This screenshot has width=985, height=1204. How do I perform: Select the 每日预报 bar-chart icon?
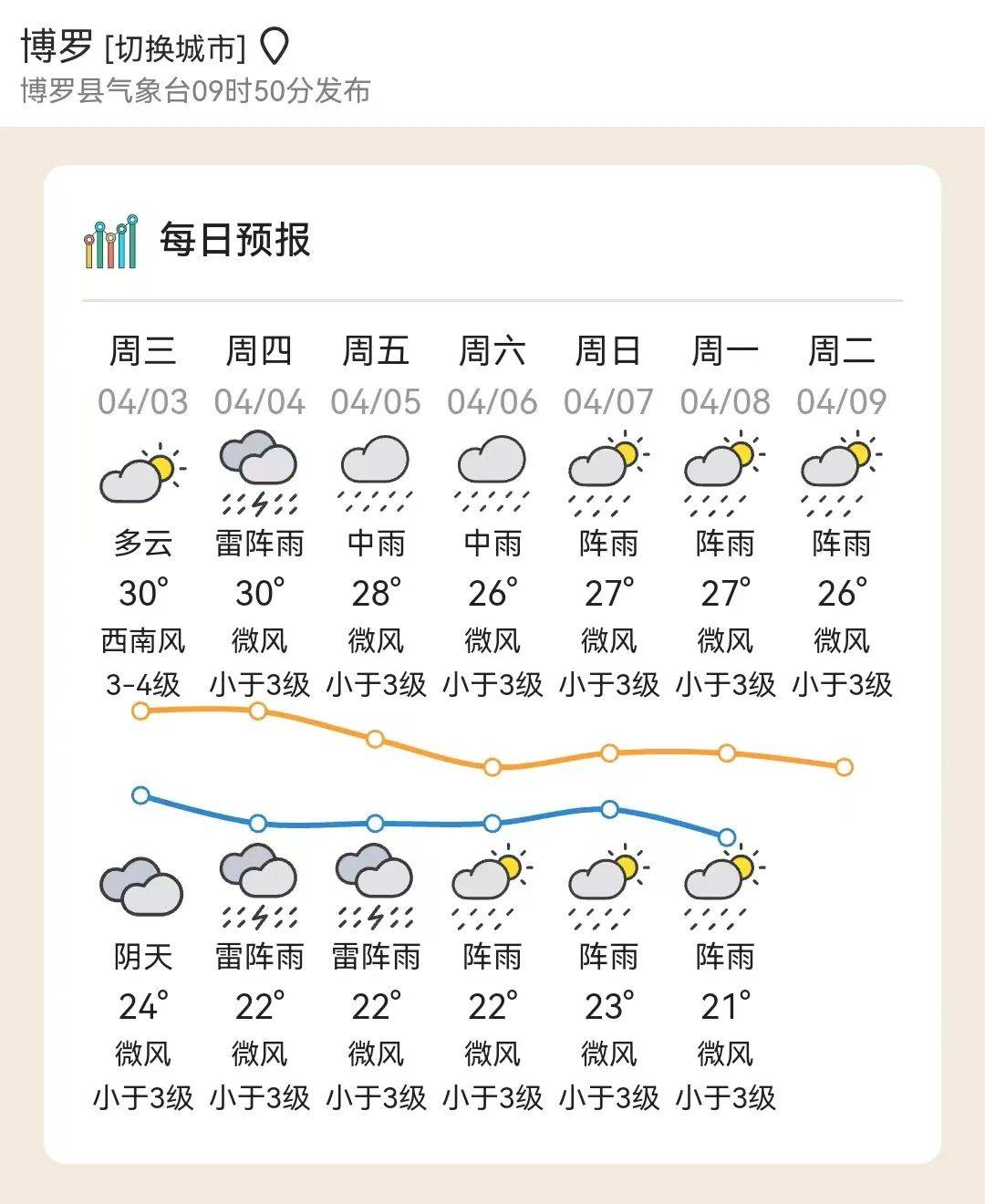(x=109, y=240)
